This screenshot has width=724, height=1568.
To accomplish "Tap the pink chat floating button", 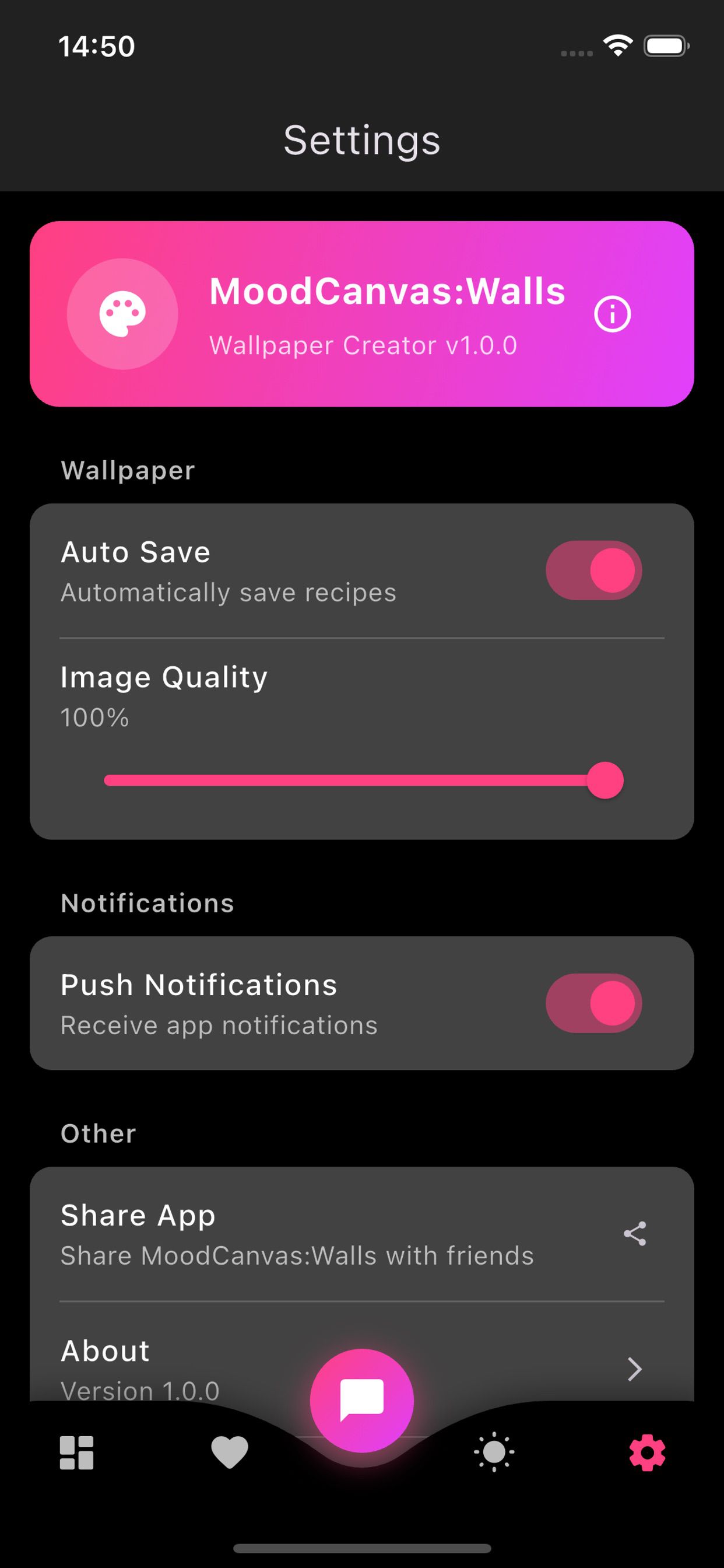I will click(362, 1400).
